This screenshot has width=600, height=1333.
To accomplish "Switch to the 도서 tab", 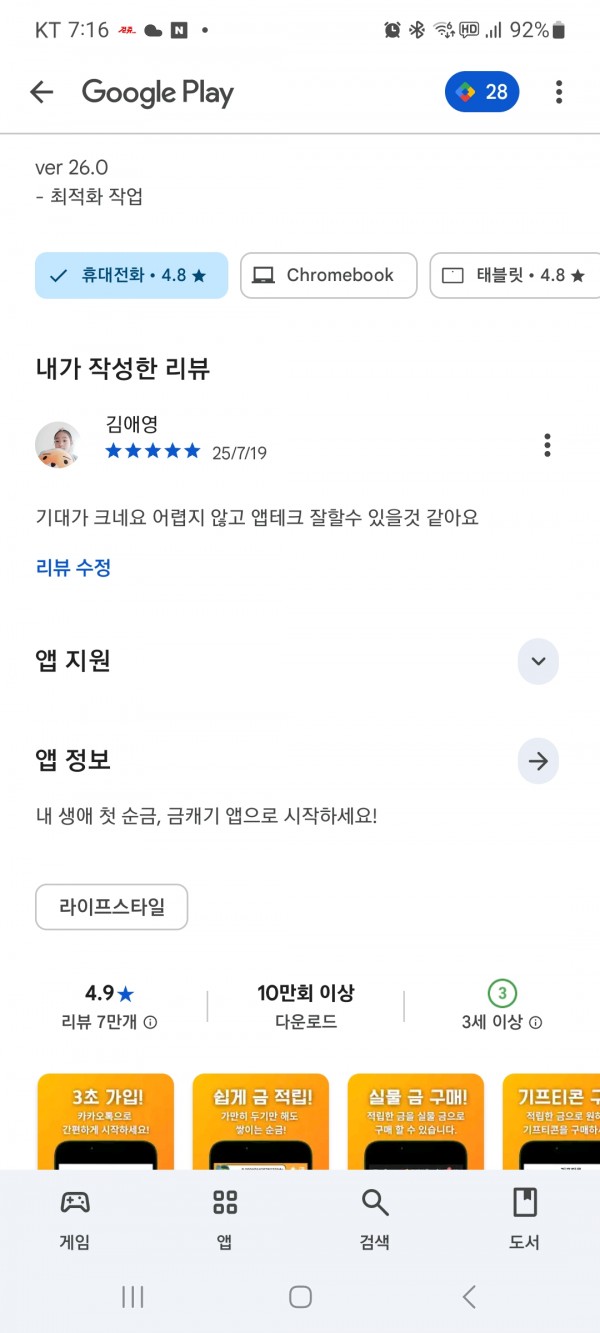I will point(525,1219).
